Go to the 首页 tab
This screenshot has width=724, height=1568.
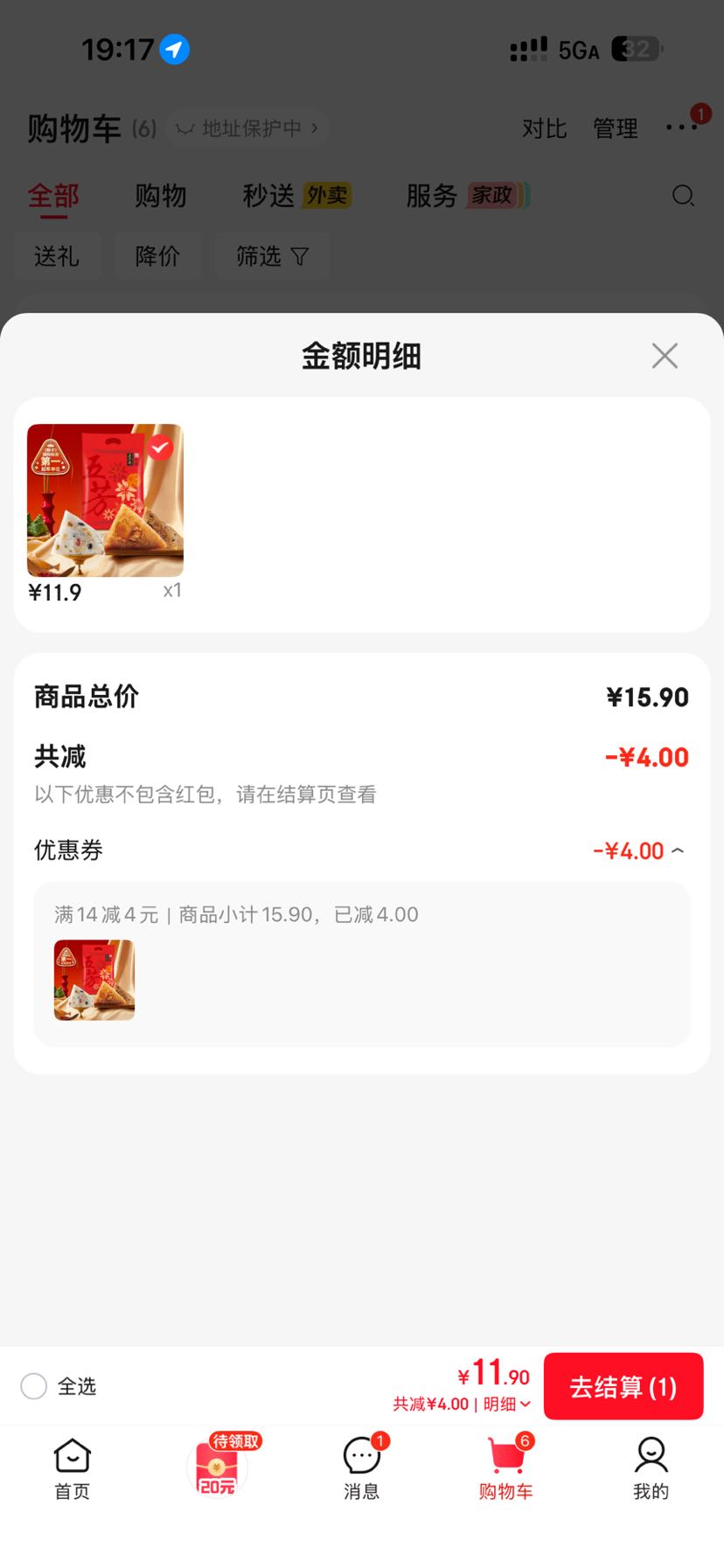coord(72,1468)
